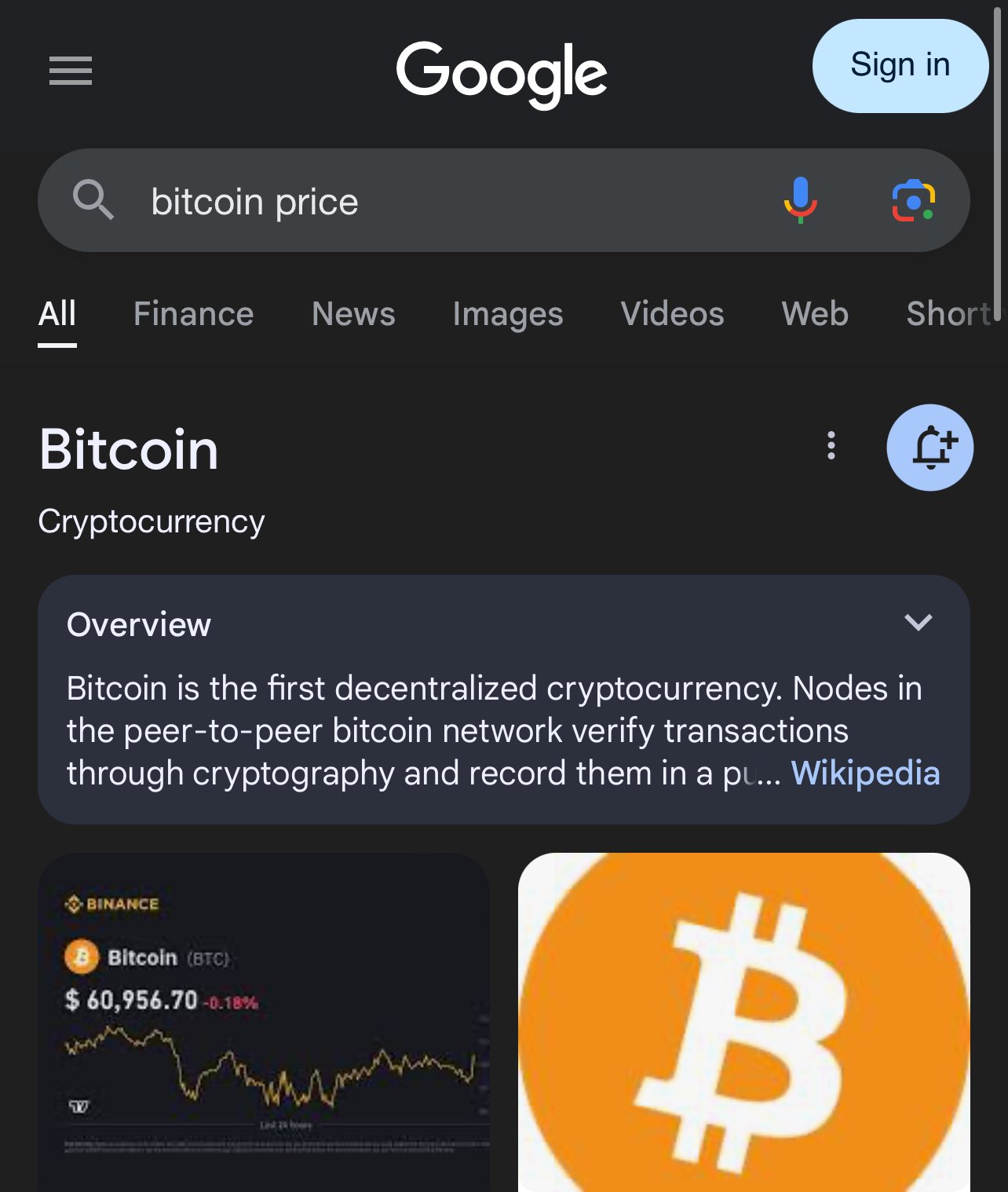
Task: Open the orange Bitcoin logo image
Action: coord(743,1021)
